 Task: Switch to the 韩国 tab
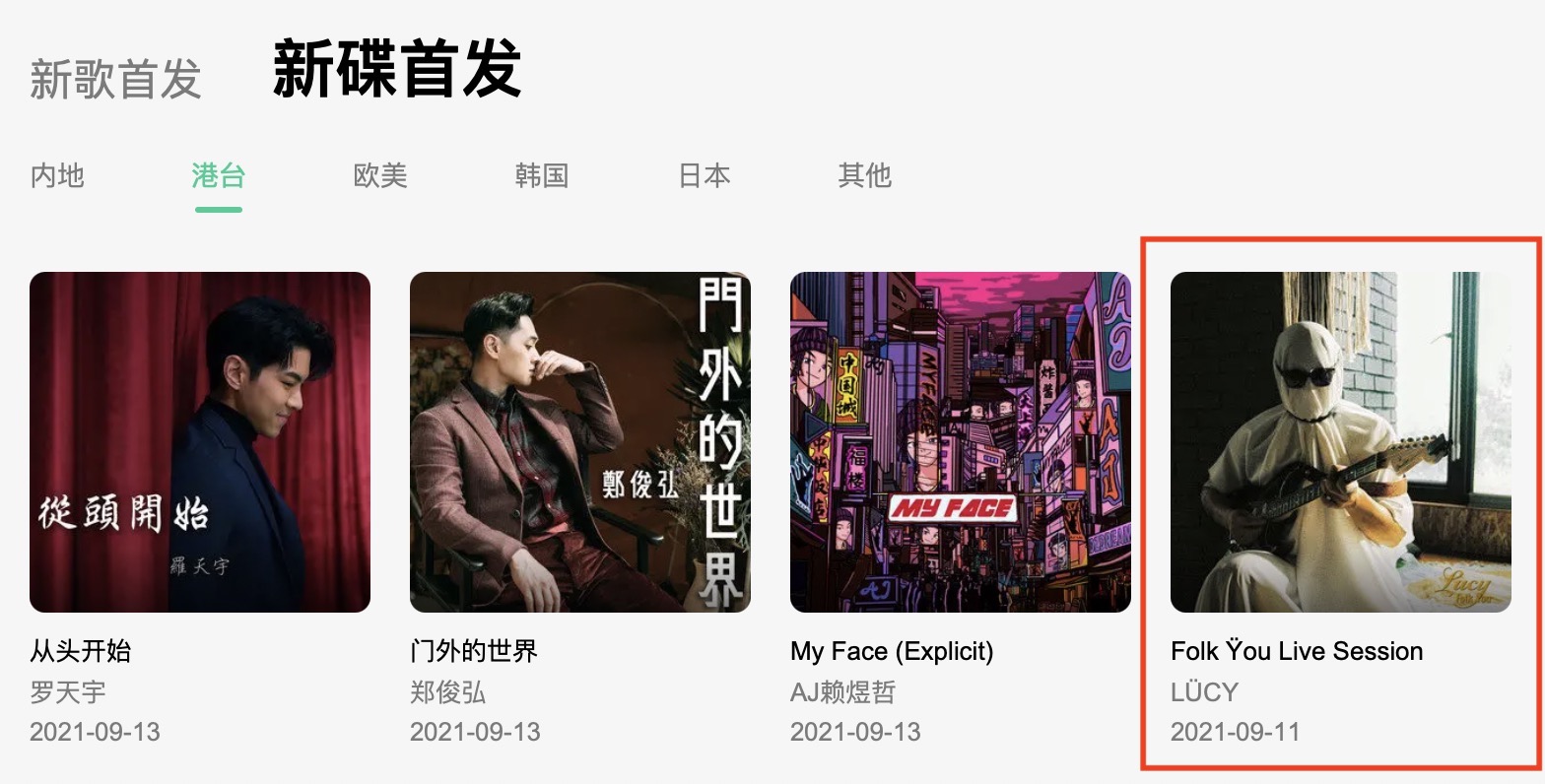tap(541, 175)
